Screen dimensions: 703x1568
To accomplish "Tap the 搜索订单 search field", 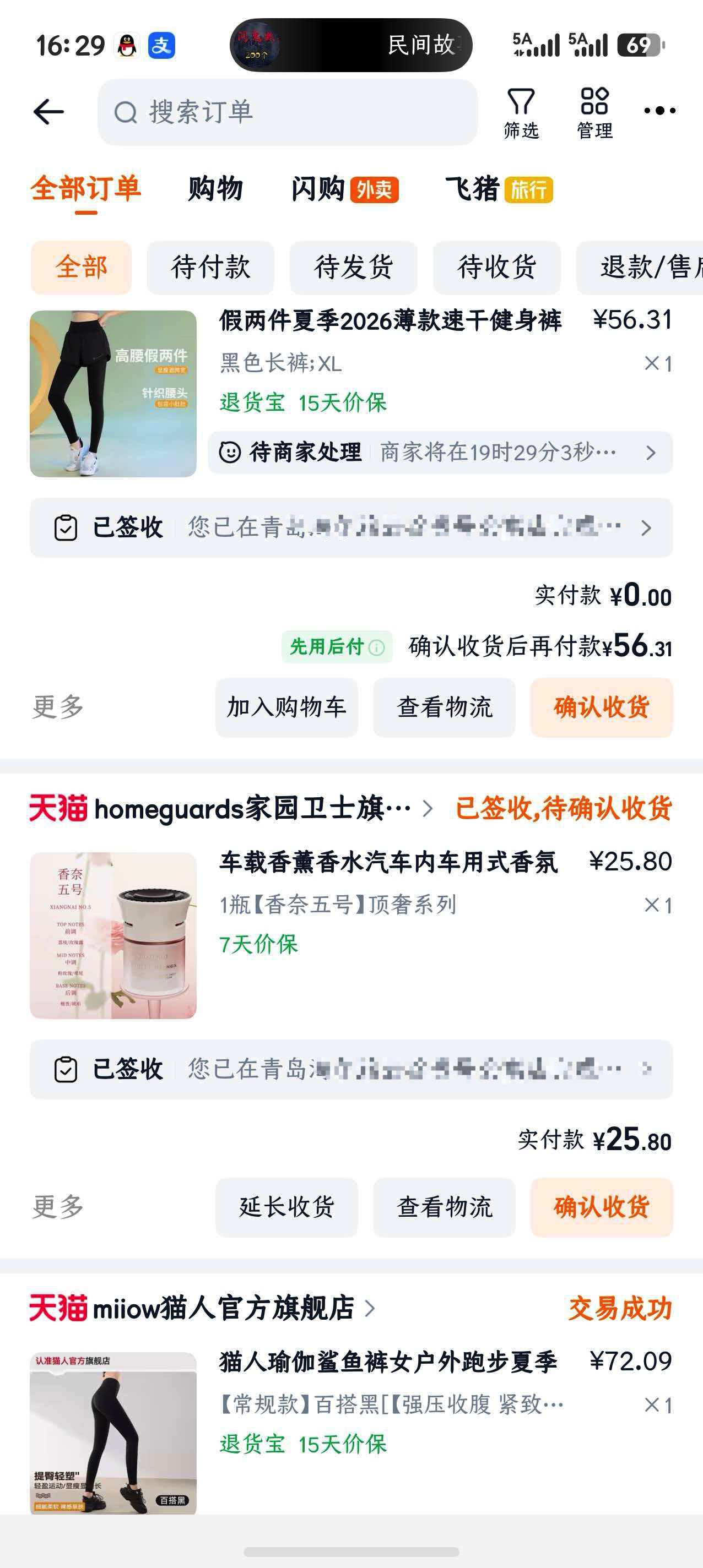I will click(x=286, y=112).
